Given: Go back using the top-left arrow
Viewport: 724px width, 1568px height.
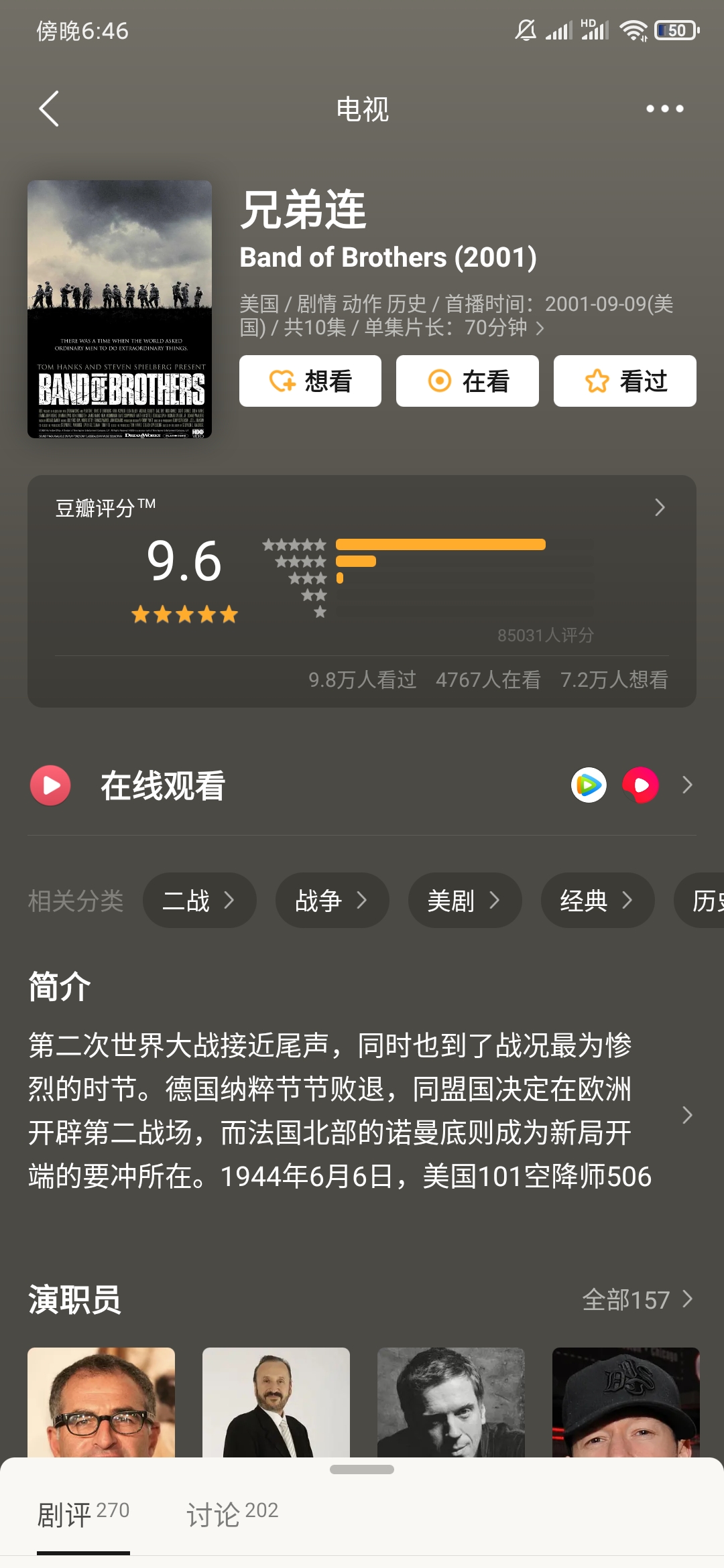Looking at the screenshot, I should [x=49, y=109].
